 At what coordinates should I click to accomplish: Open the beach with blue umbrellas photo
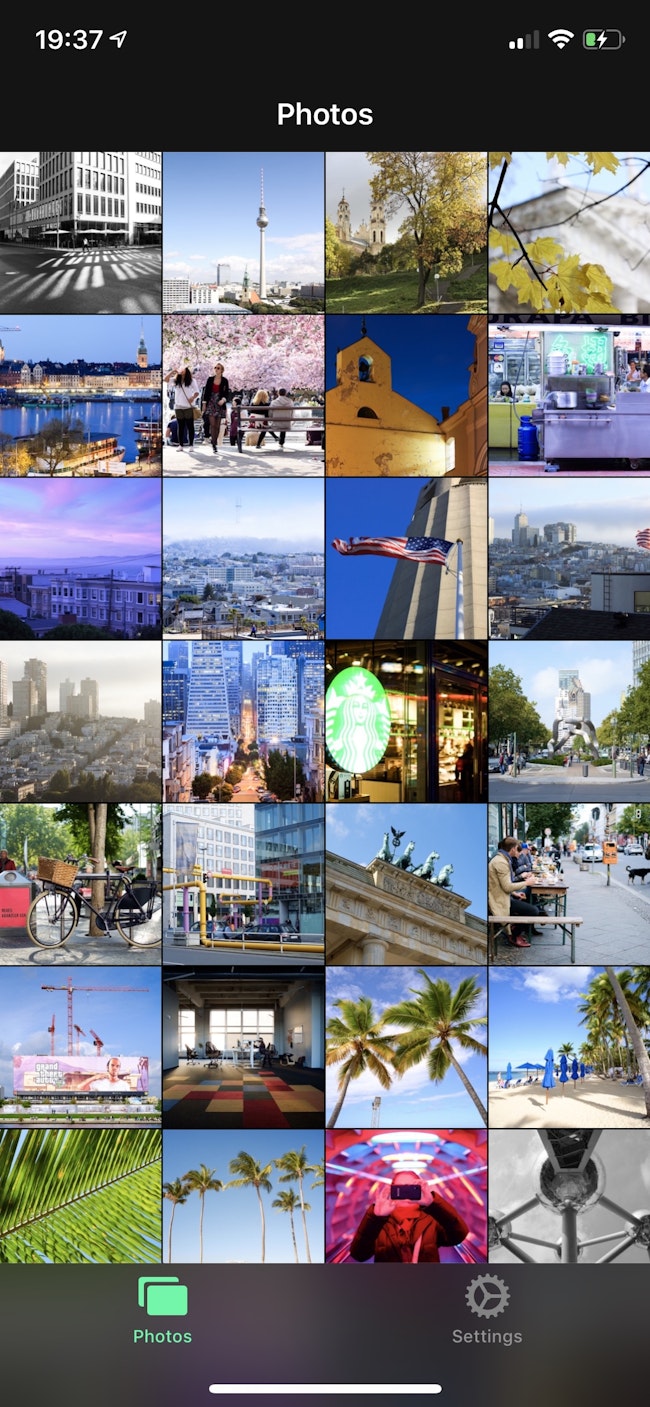(569, 1047)
